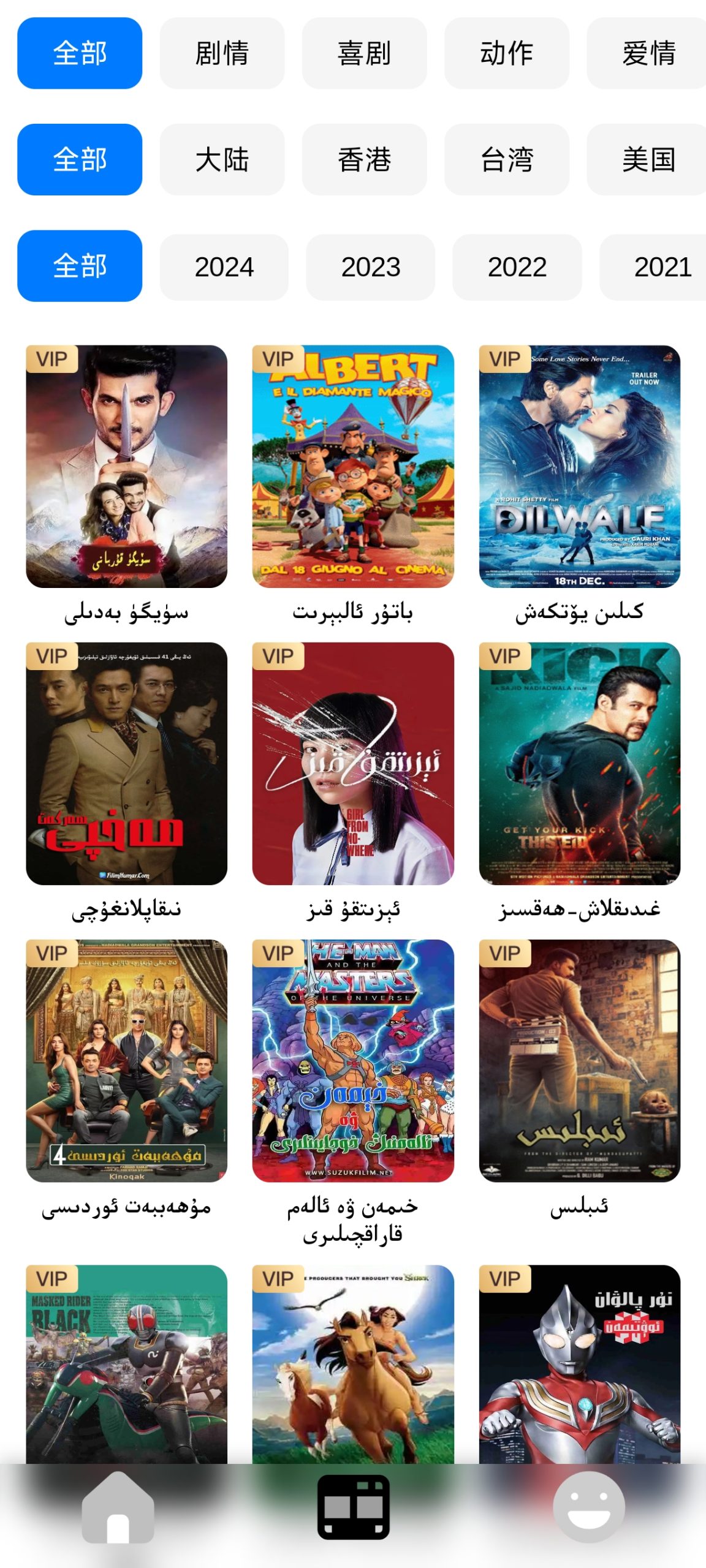Open the Kick movie card
The width and height of the screenshot is (706, 1568).
pos(579,763)
